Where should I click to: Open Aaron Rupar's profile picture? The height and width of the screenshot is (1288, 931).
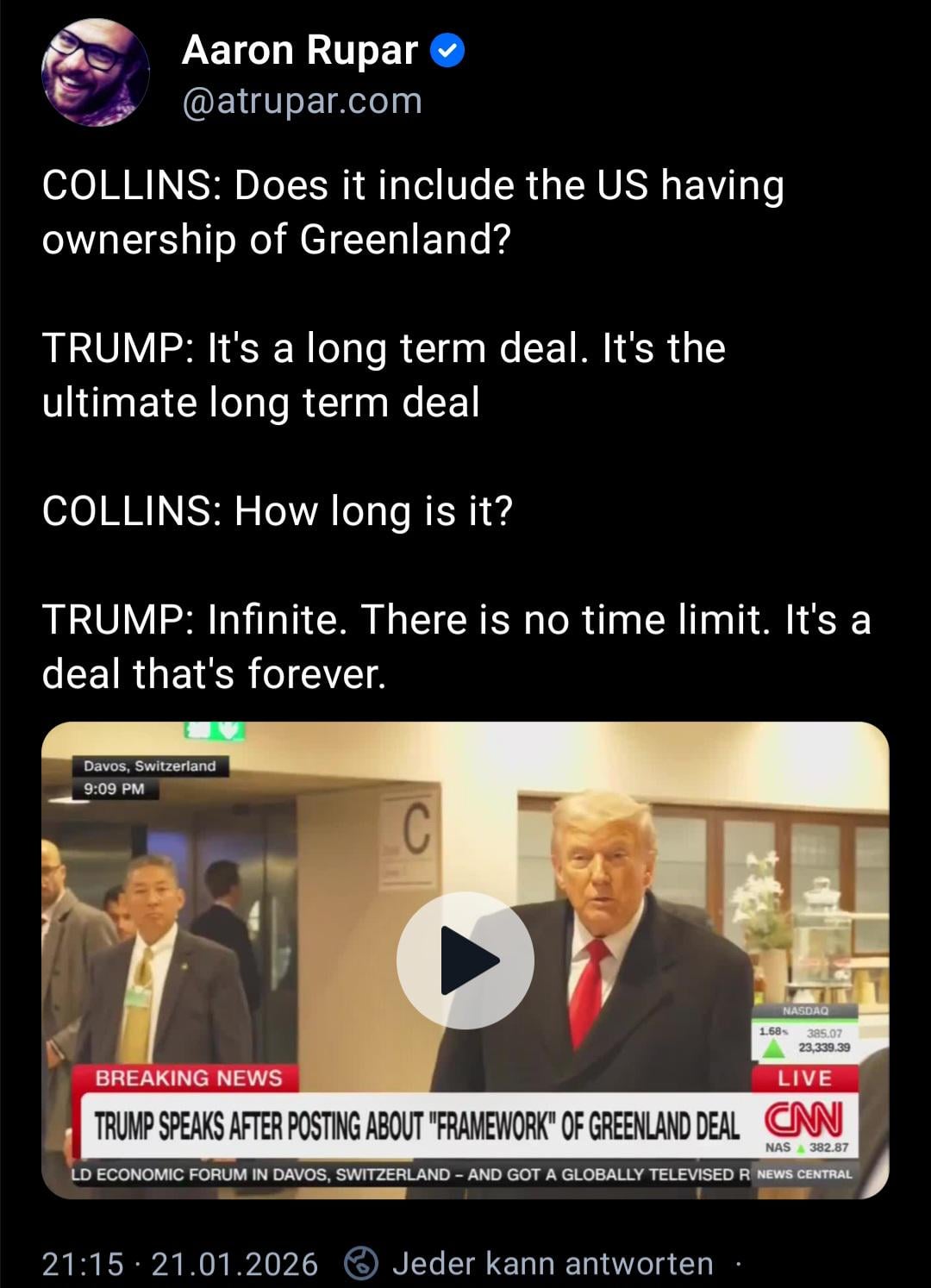click(95, 73)
